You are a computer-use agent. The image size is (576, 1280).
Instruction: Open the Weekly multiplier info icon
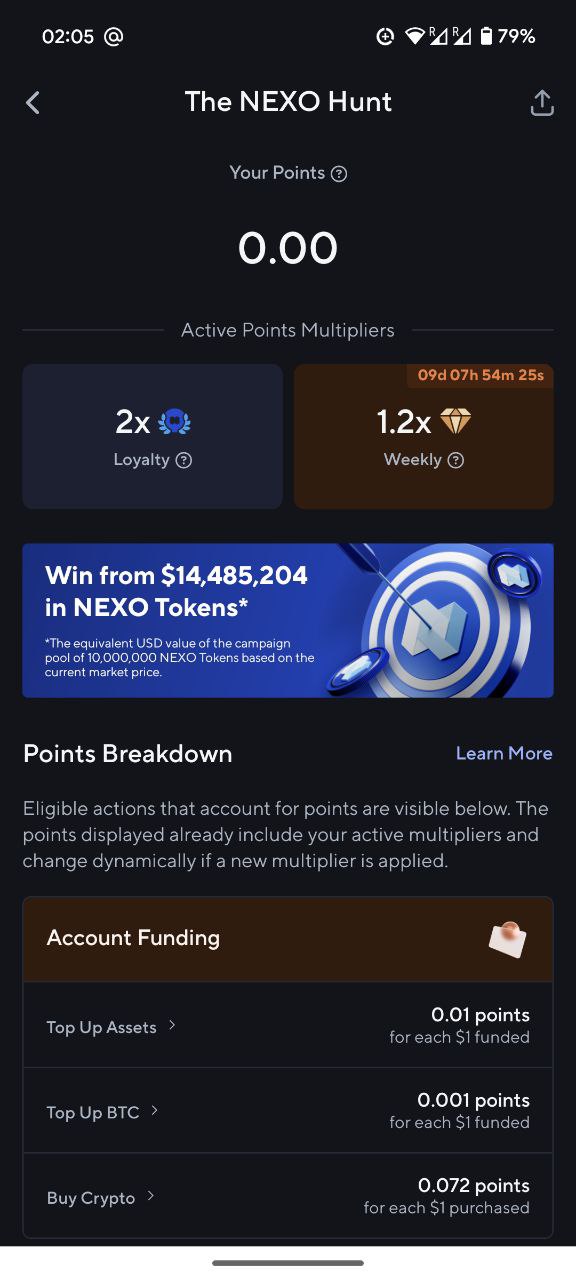click(x=455, y=460)
